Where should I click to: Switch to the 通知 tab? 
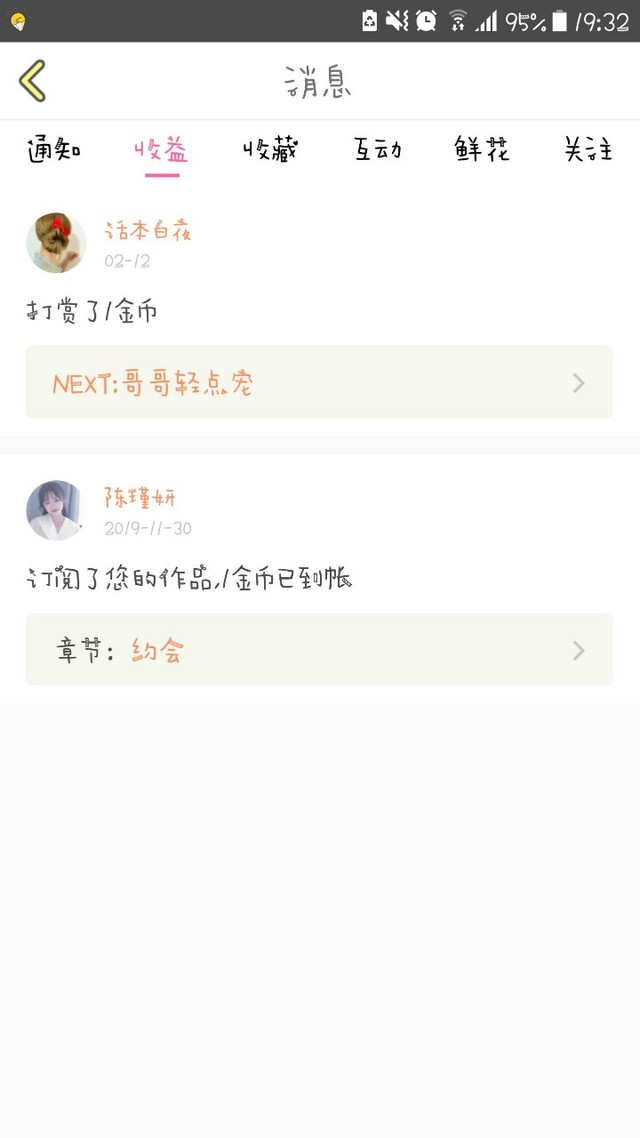(54, 150)
